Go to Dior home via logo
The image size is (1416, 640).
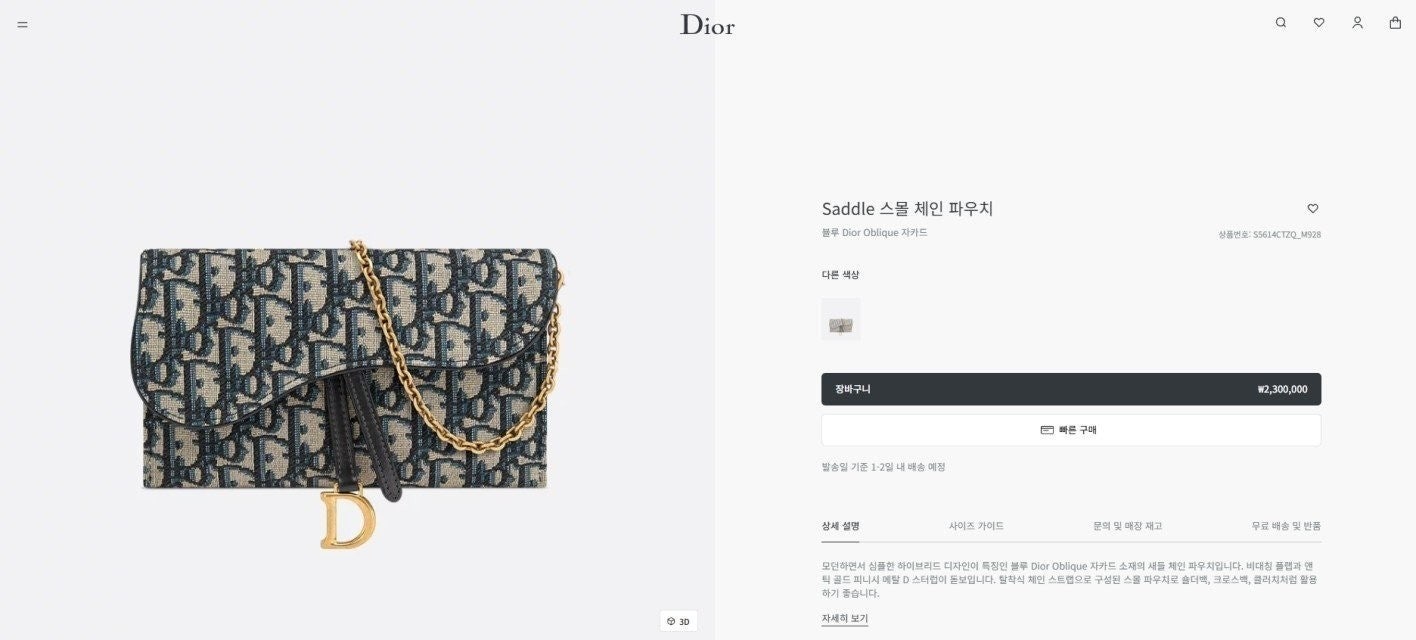[707, 24]
